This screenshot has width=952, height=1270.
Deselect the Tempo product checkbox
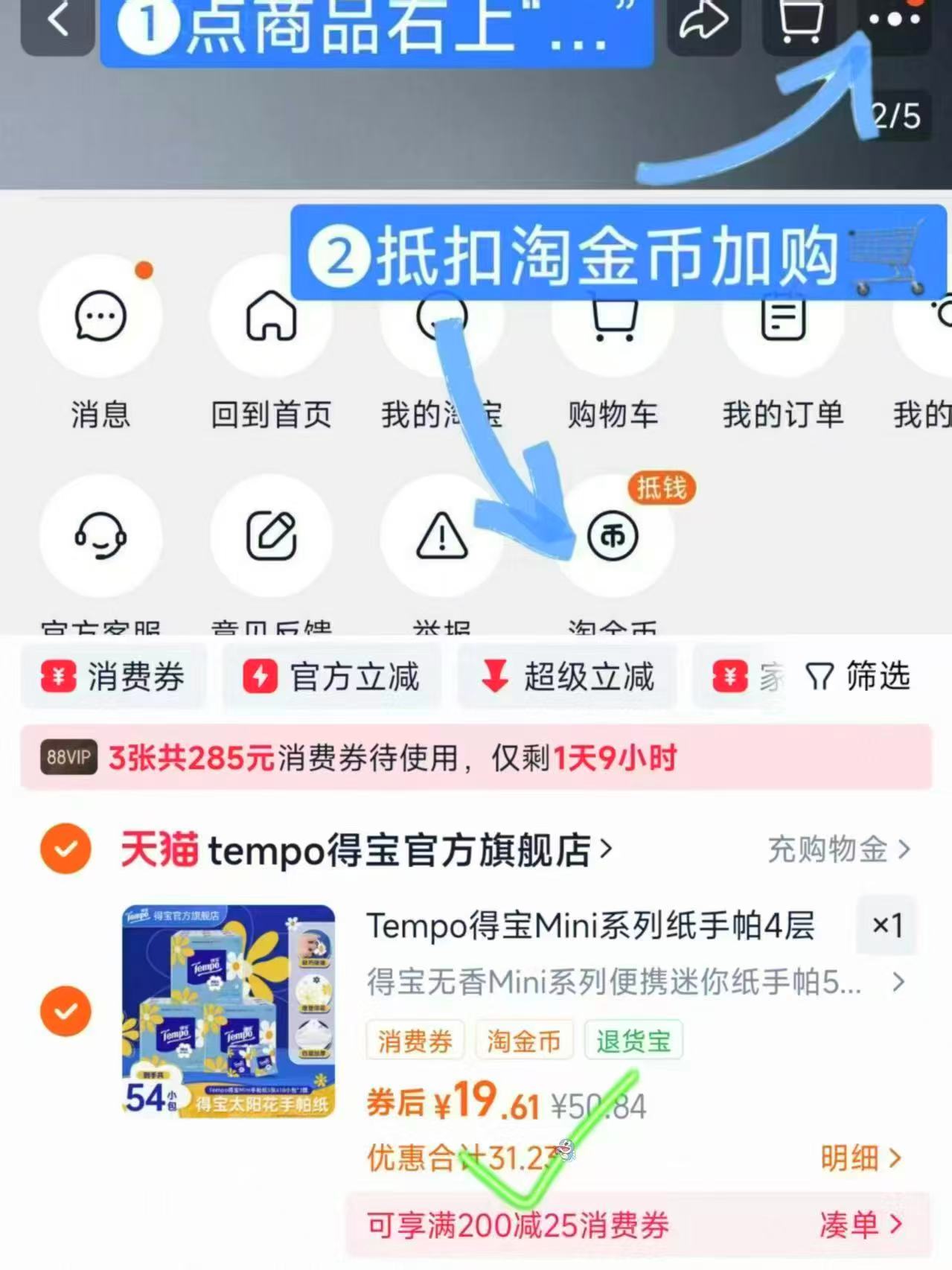pos(66,1010)
